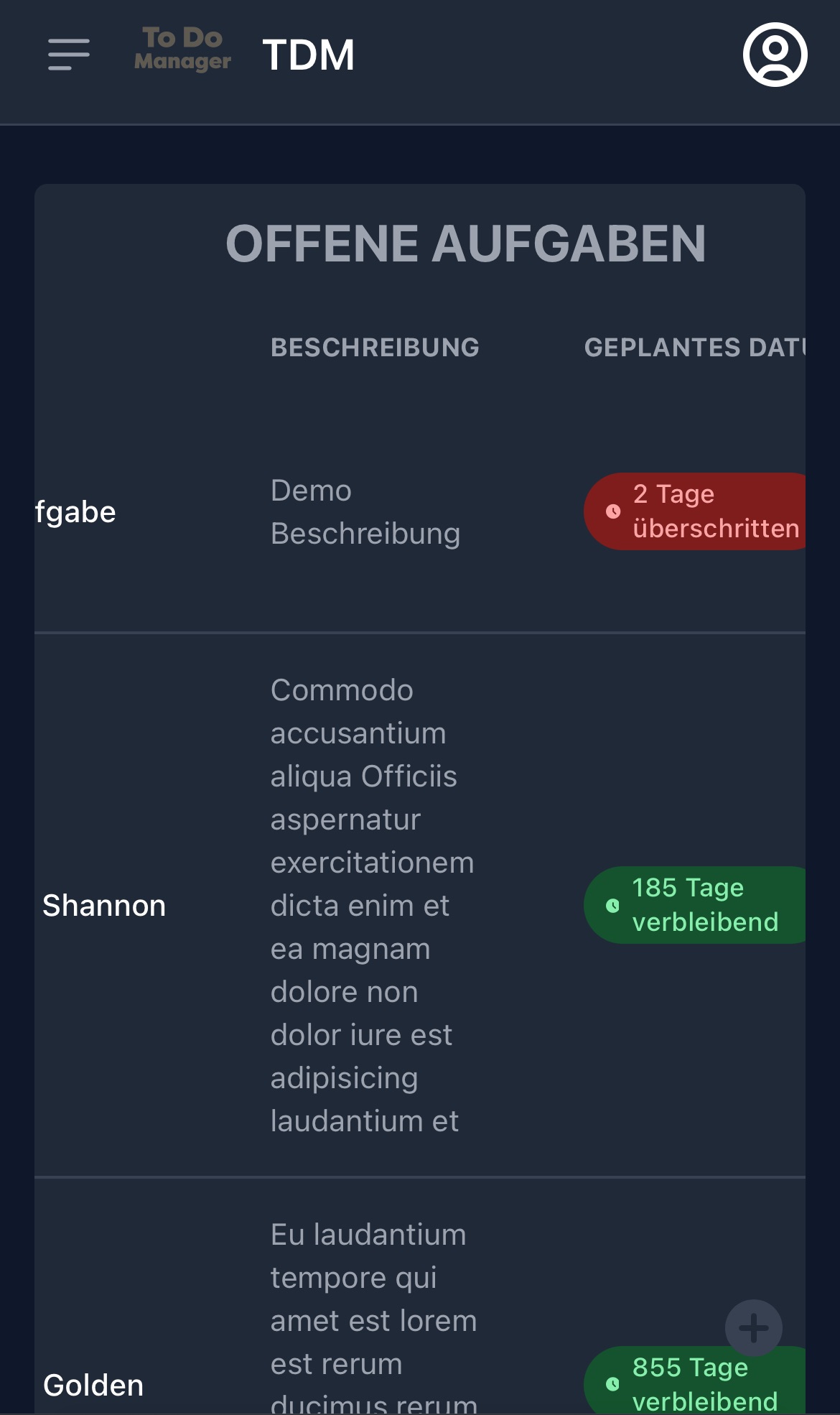Tap the To Do Manager logo
The image size is (840, 1415).
click(182, 49)
